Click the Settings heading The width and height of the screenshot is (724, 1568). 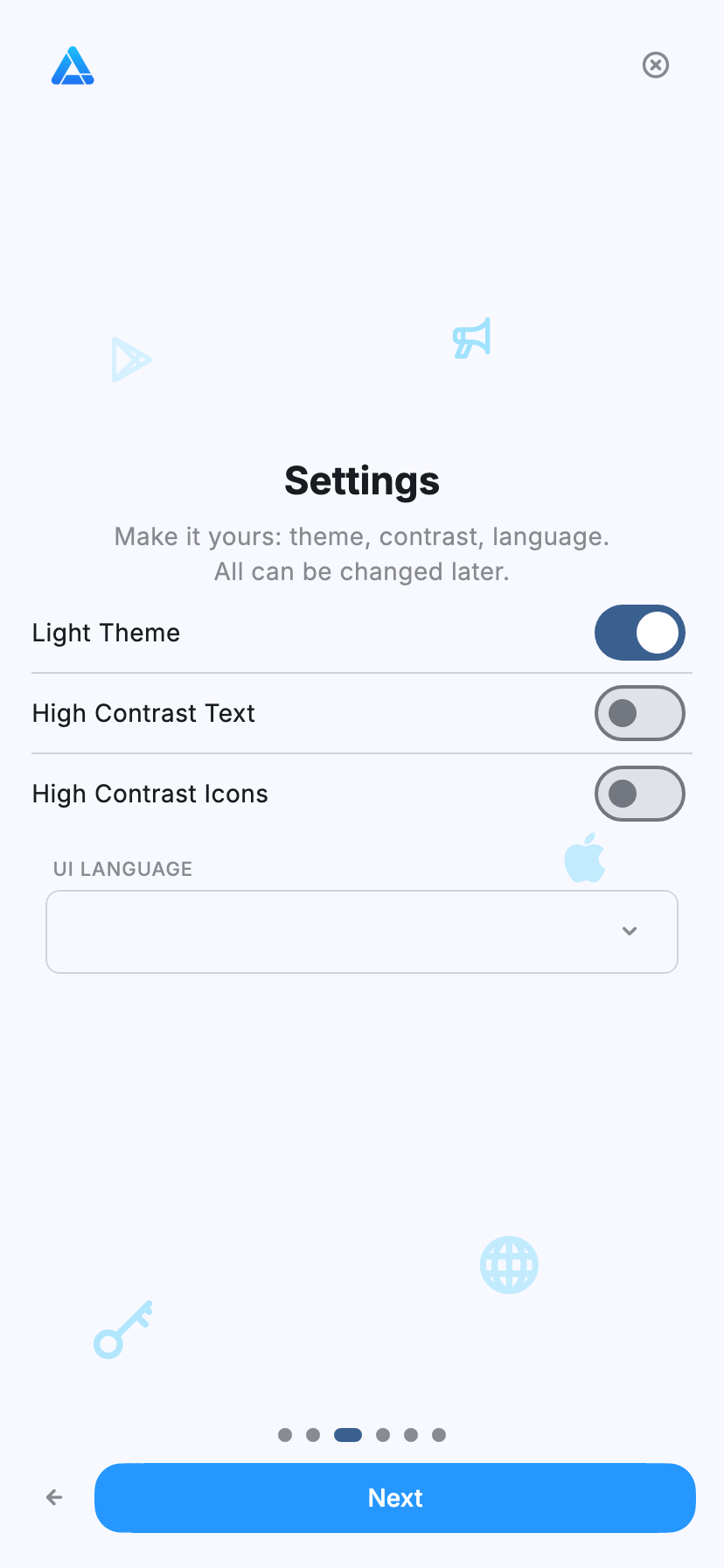click(362, 480)
